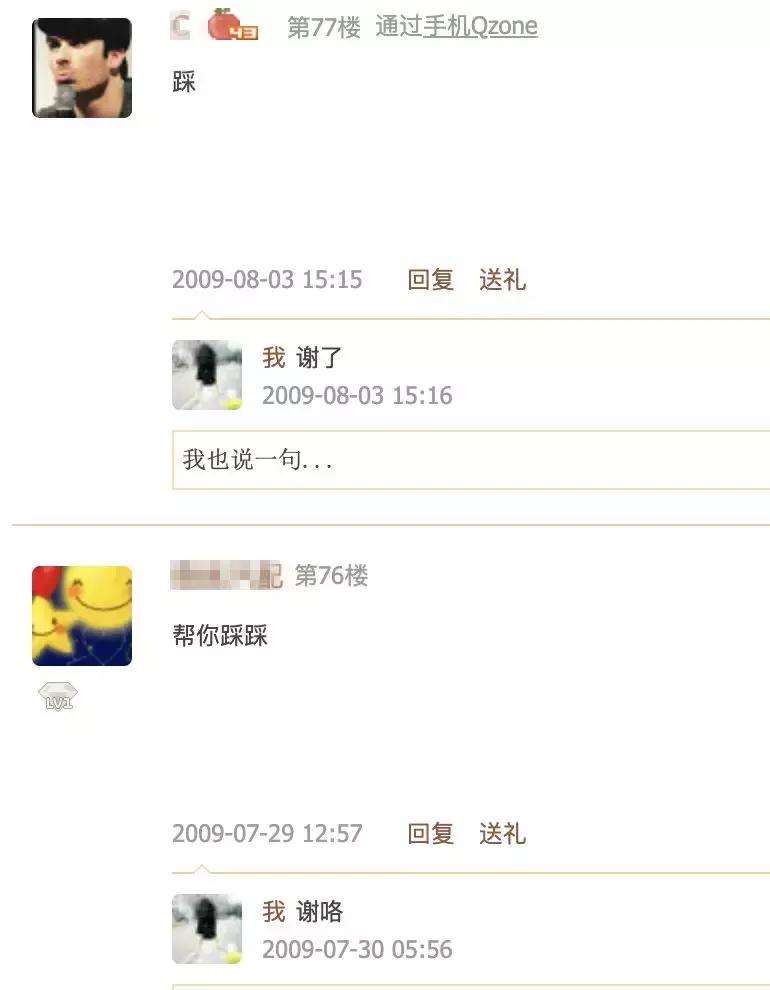Click 回复 under floor 76
Viewport: 770px width, 990px height.
(431, 833)
